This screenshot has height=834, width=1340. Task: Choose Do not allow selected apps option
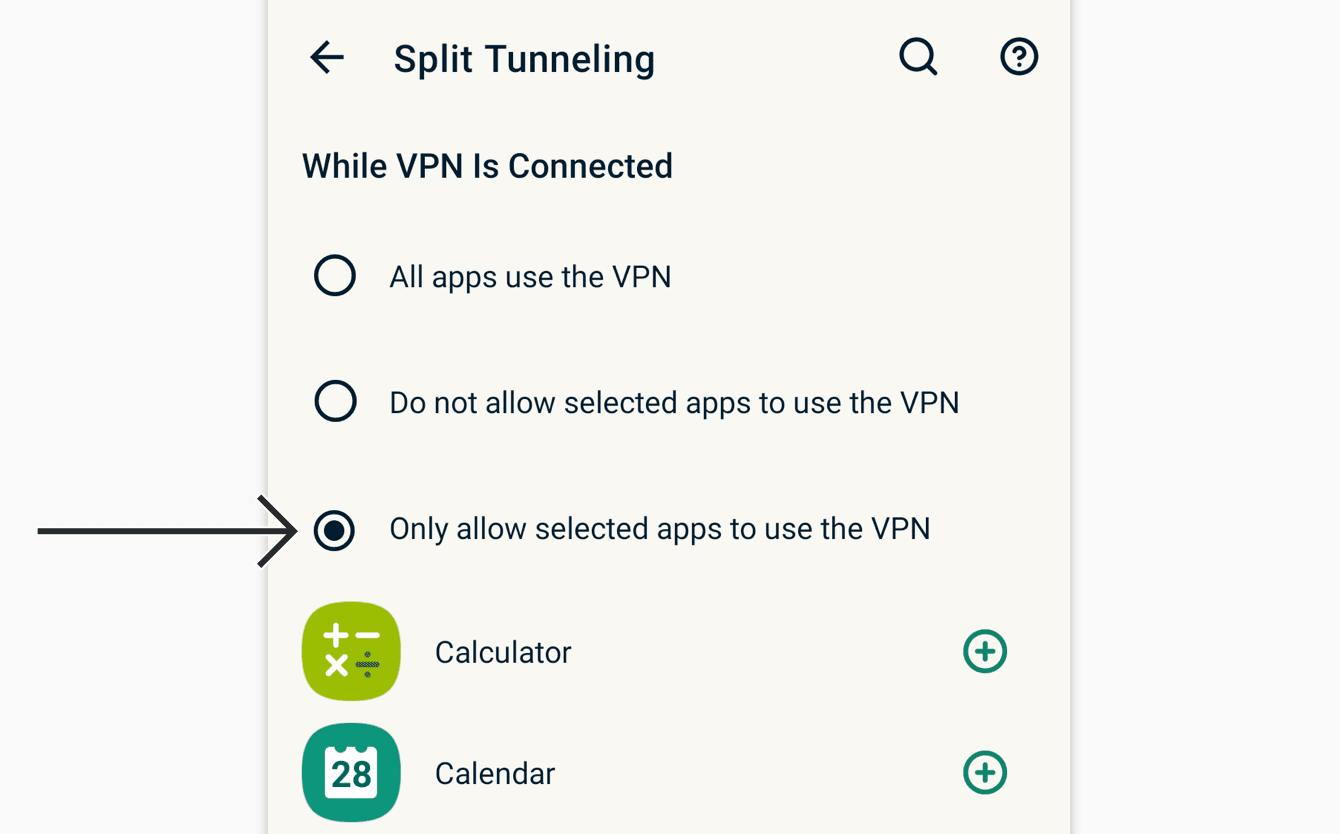[x=335, y=402]
